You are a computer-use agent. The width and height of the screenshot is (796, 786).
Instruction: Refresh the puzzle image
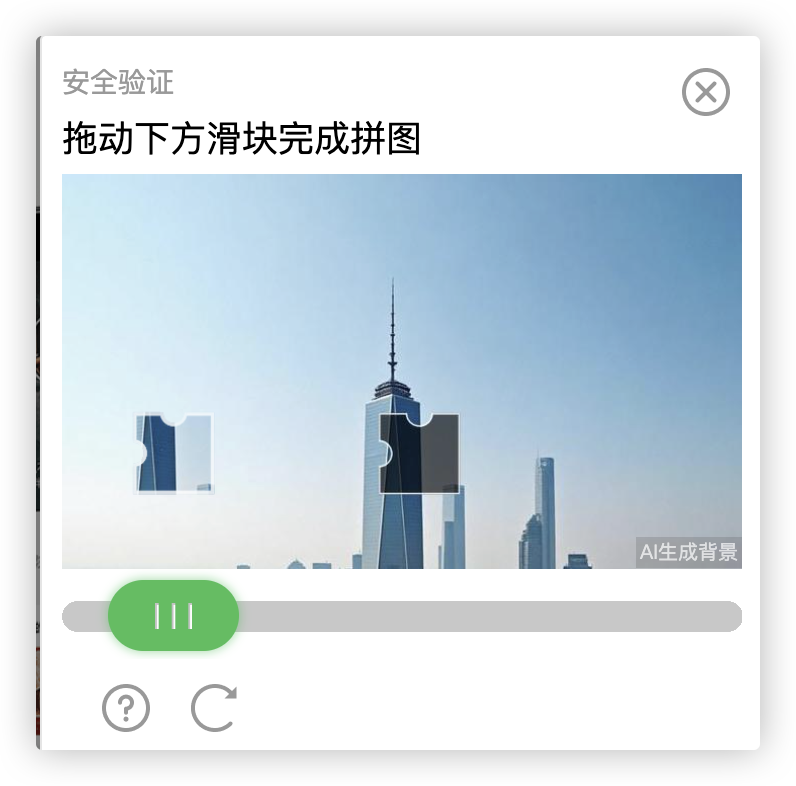[214, 708]
